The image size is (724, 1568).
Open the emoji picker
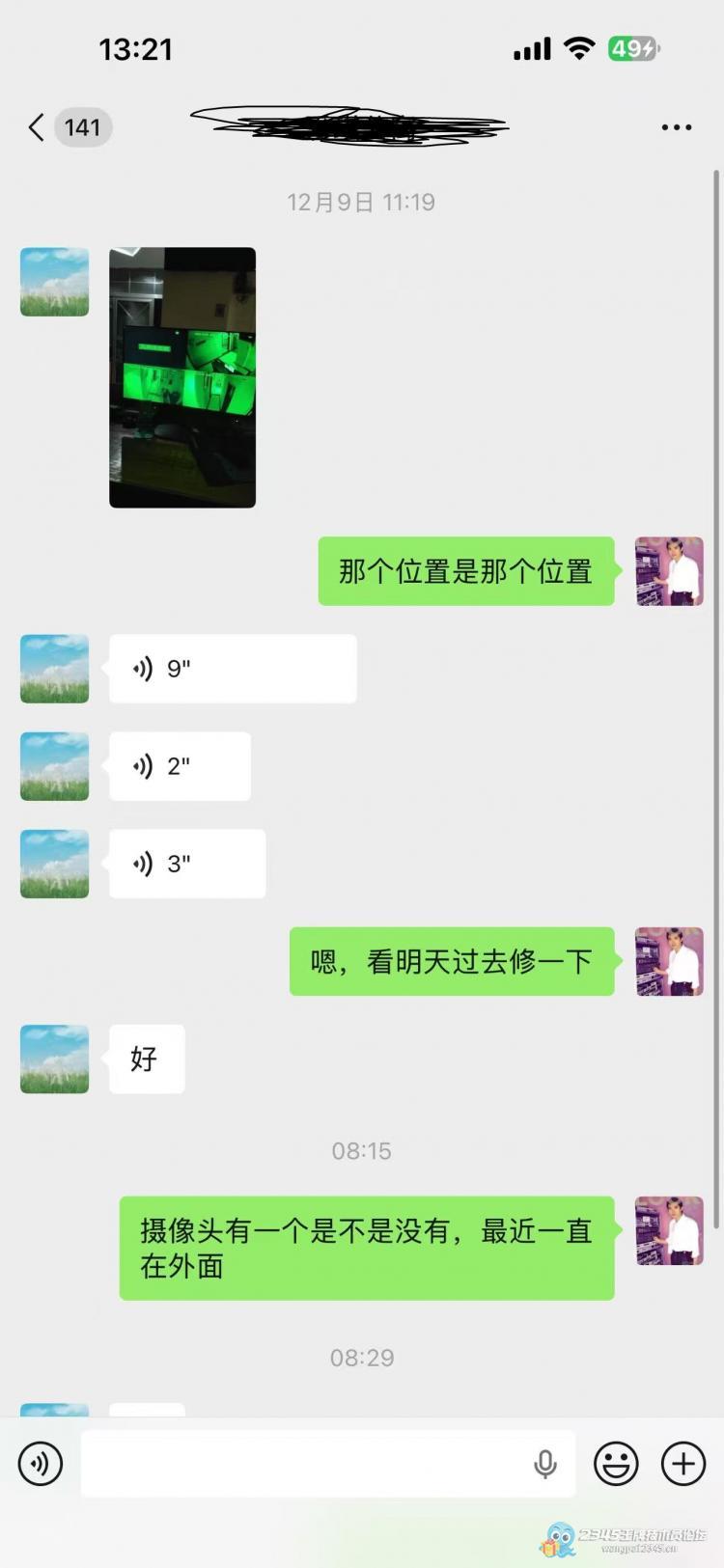pyautogui.click(x=616, y=1464)
